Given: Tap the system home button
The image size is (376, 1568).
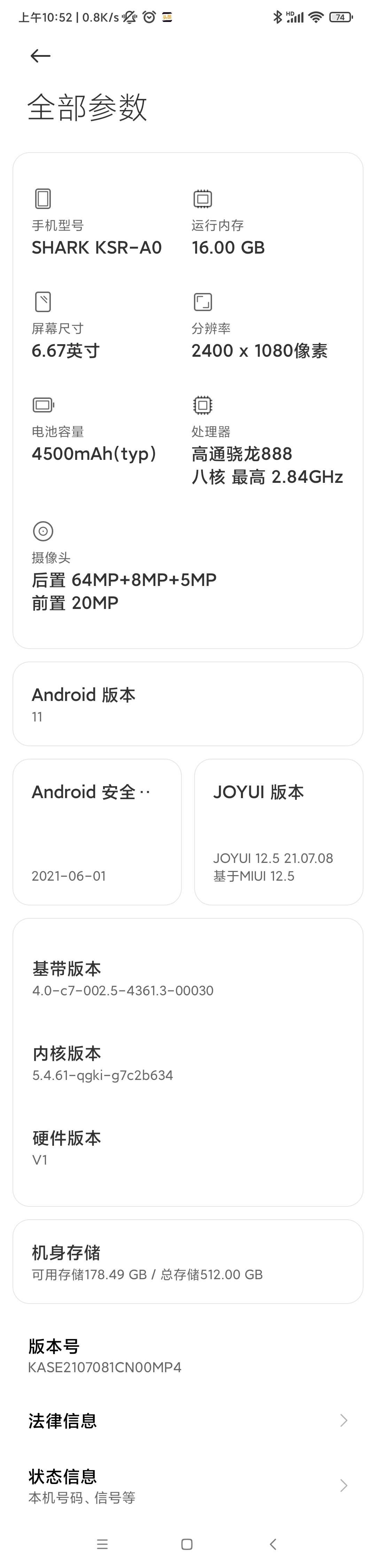Looking at the screenshot, I should coord(187,1544).
